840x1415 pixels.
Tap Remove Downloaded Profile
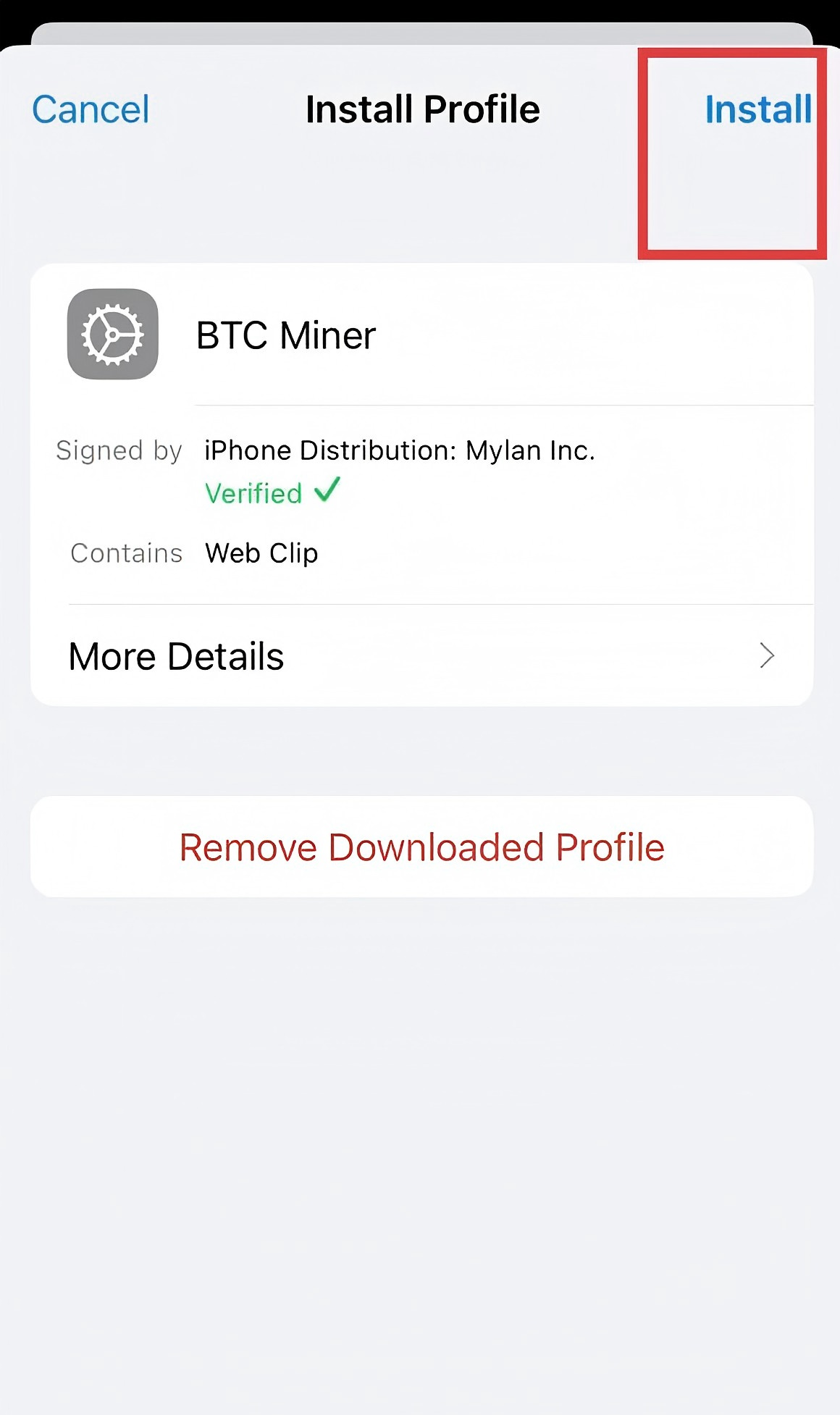(421, 846)
